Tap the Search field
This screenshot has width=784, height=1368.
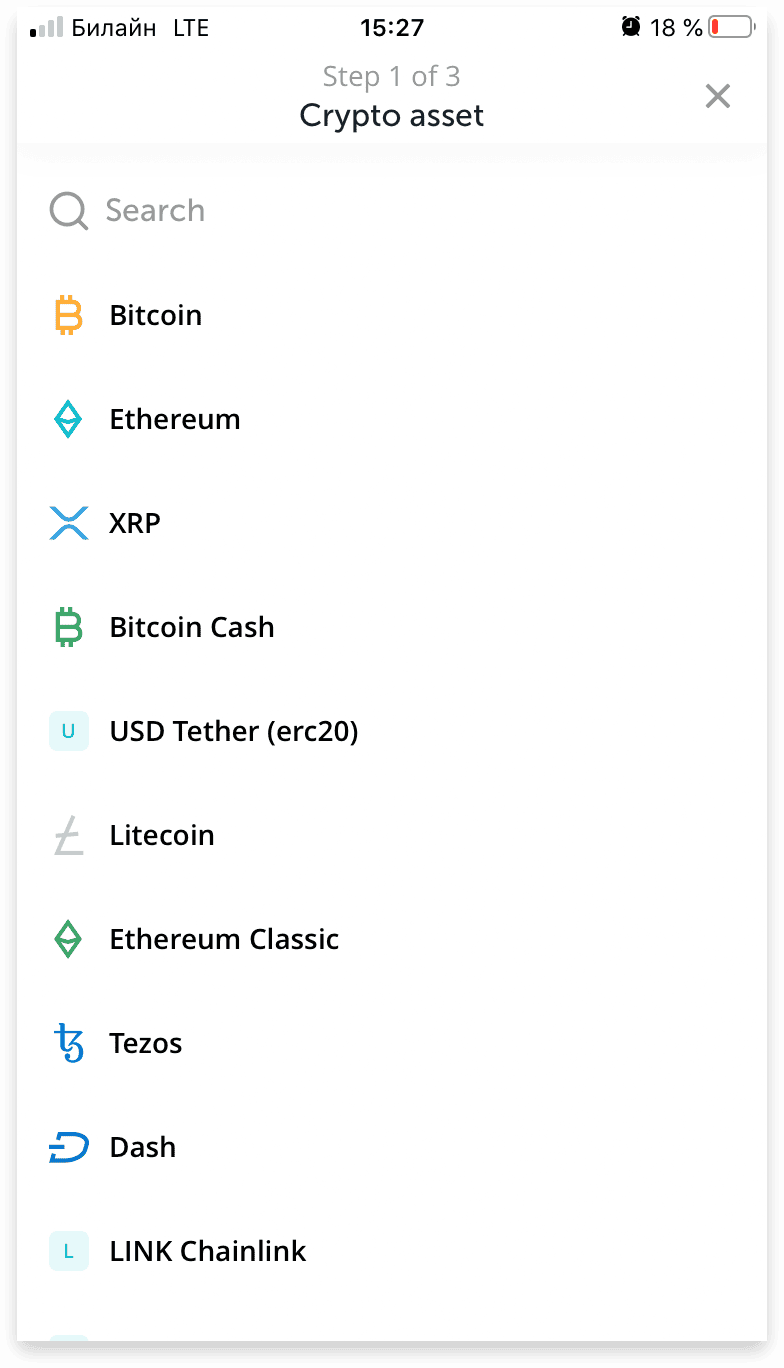click(392, 211)
